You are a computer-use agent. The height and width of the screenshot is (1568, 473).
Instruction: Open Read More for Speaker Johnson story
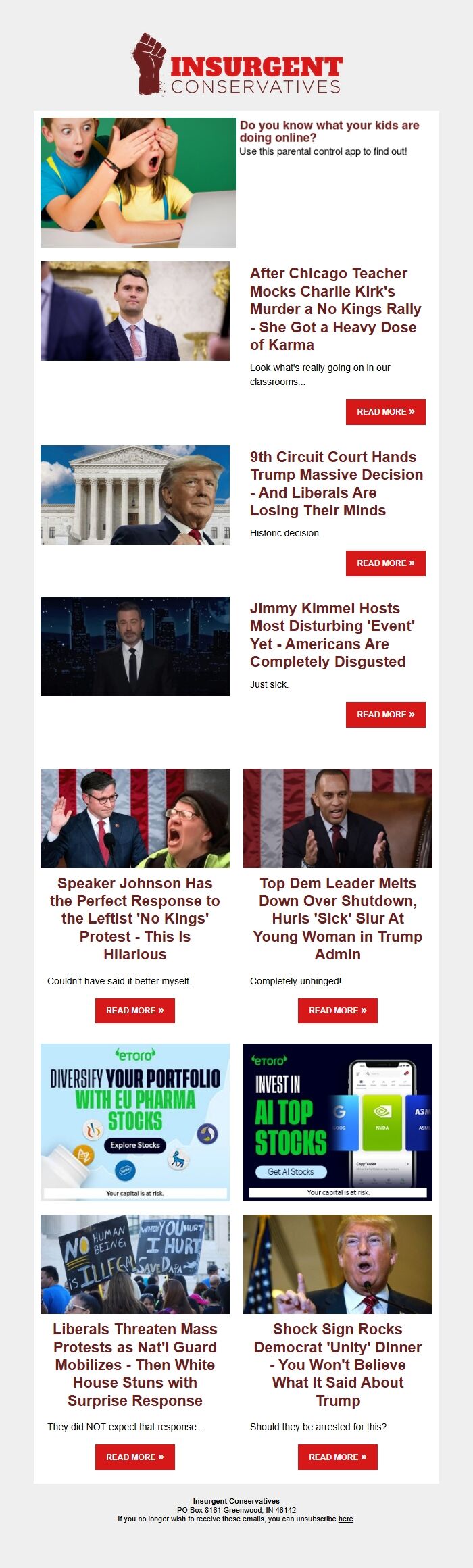tap(134, 1010)
